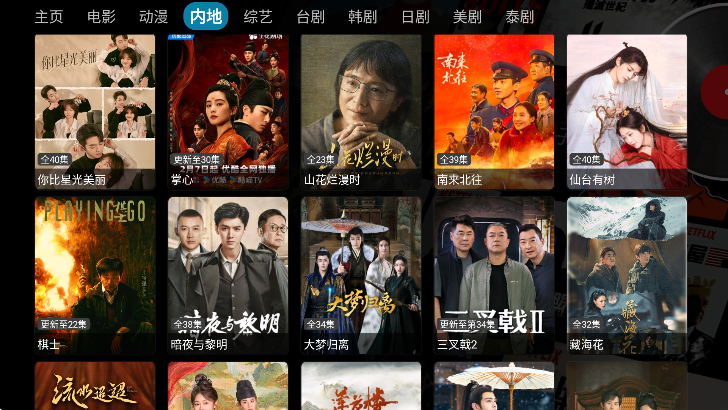The height and width of the screenshot is (410, 728).
Task: View the drama 暗夜与黎明
Action: pos(228,274)
